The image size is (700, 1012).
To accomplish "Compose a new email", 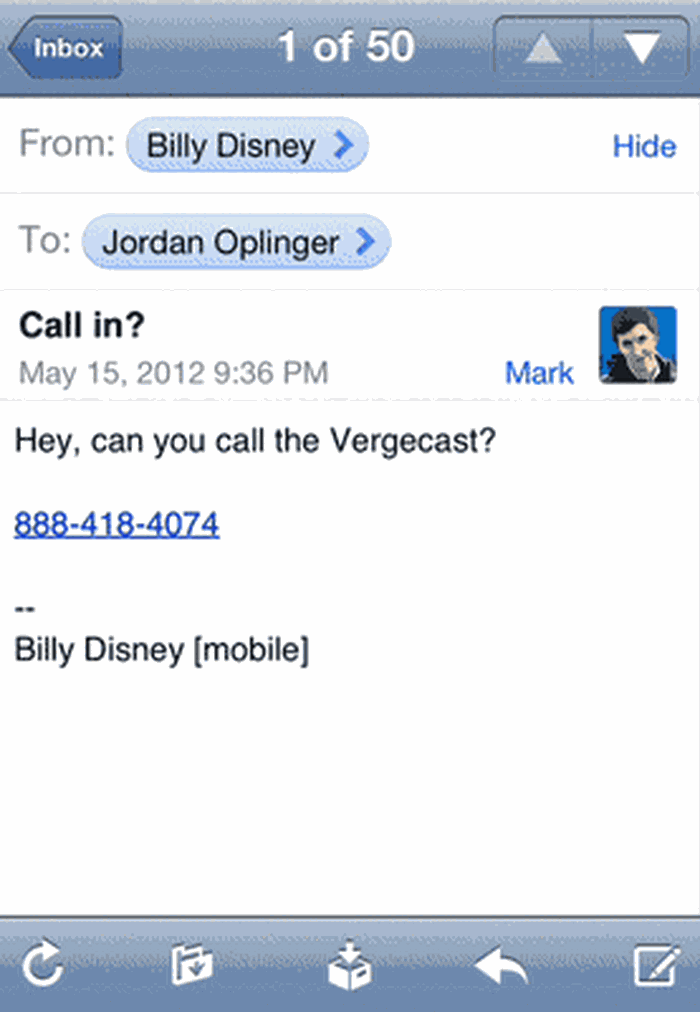I will pos(657,966).
